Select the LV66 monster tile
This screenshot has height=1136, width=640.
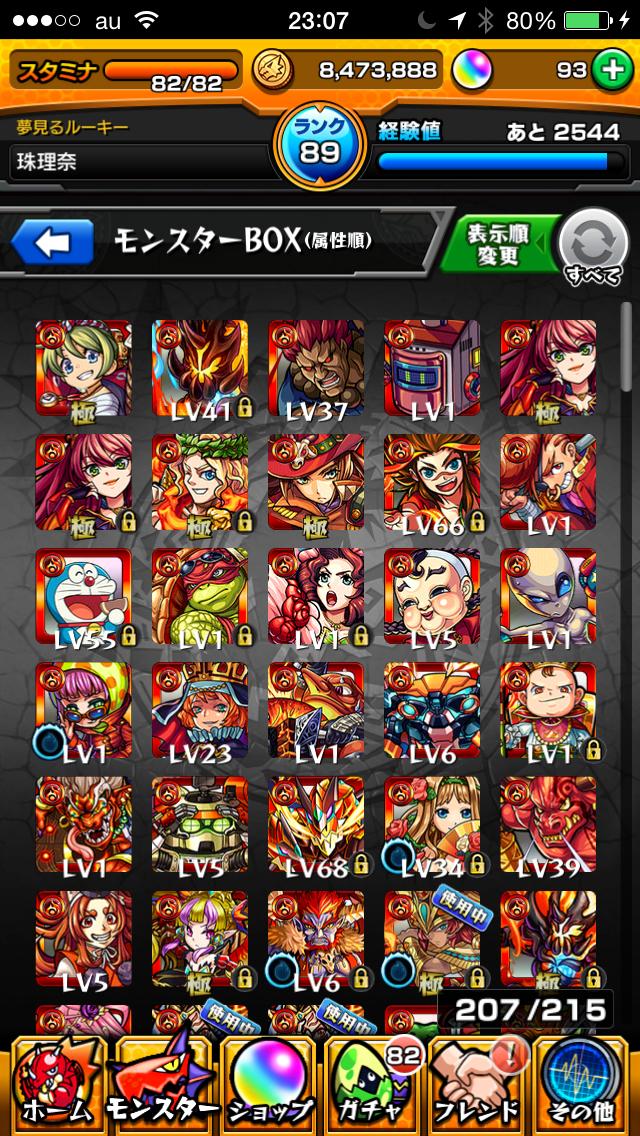(x=431, y=482)
